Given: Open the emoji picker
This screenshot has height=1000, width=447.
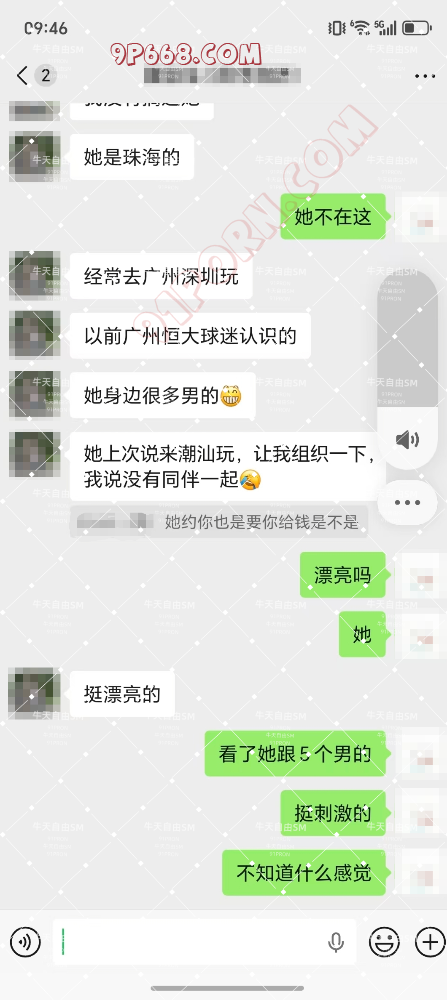Looking at the screenshot, I should pos(385,942).
